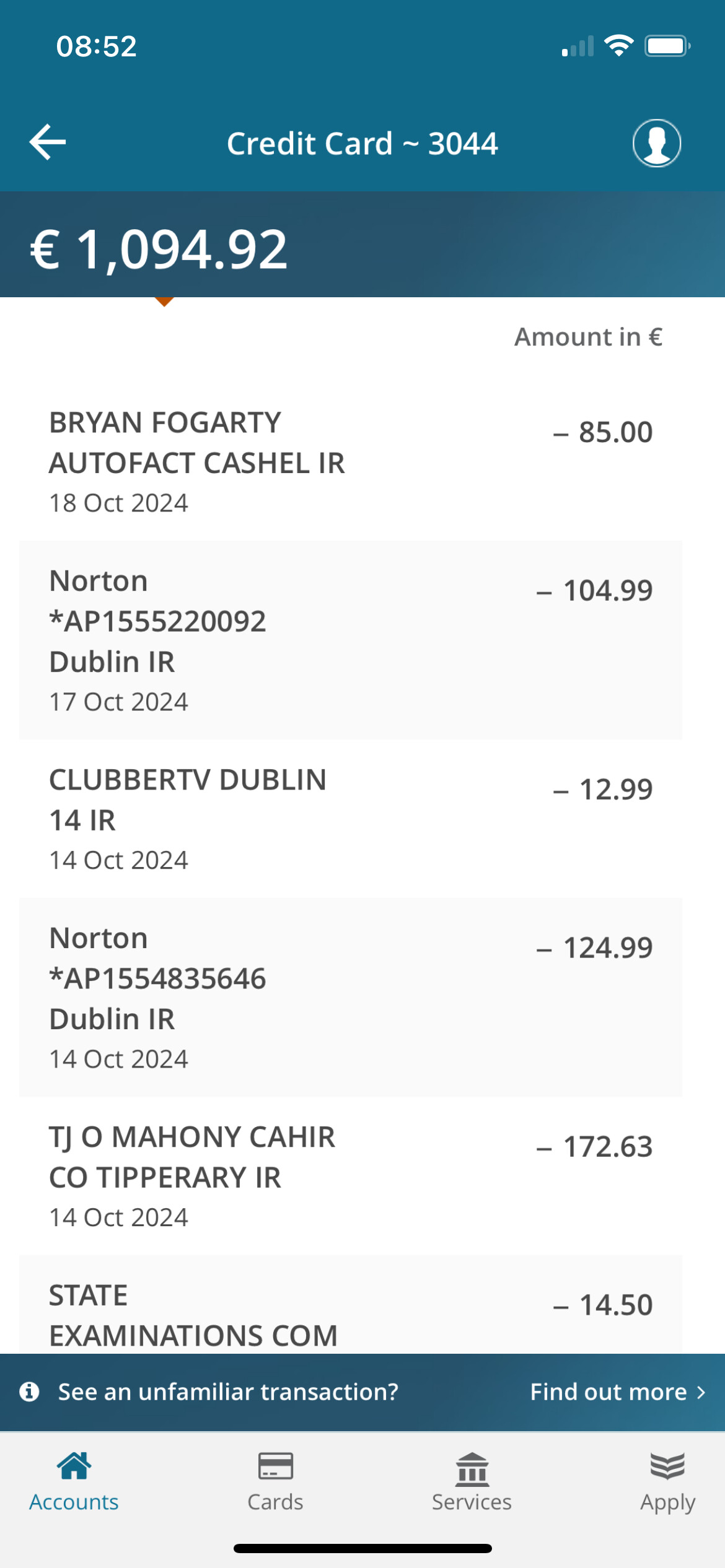
Task: Open the State Examinations Com transaction
Action: point(351,1304)
